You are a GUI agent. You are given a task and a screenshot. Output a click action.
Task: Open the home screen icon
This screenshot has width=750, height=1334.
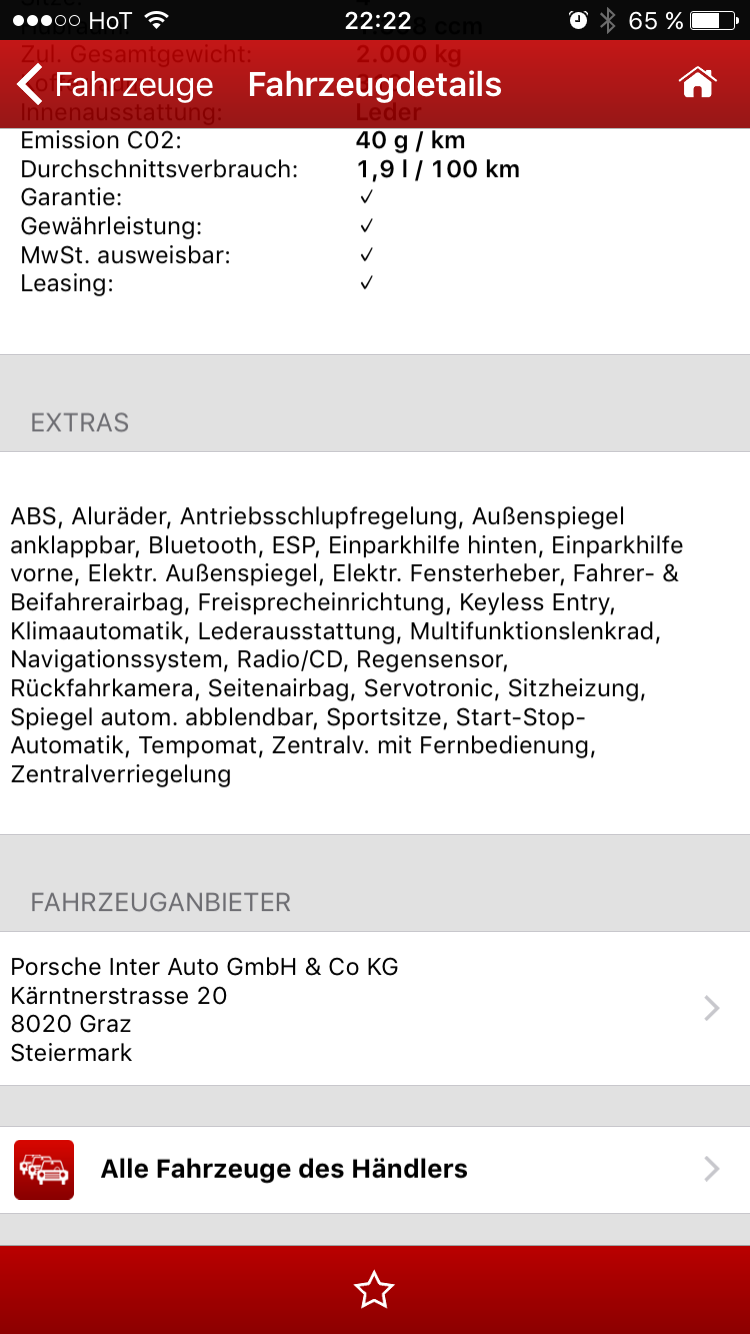pyautogui.click(x=697, y=84)
